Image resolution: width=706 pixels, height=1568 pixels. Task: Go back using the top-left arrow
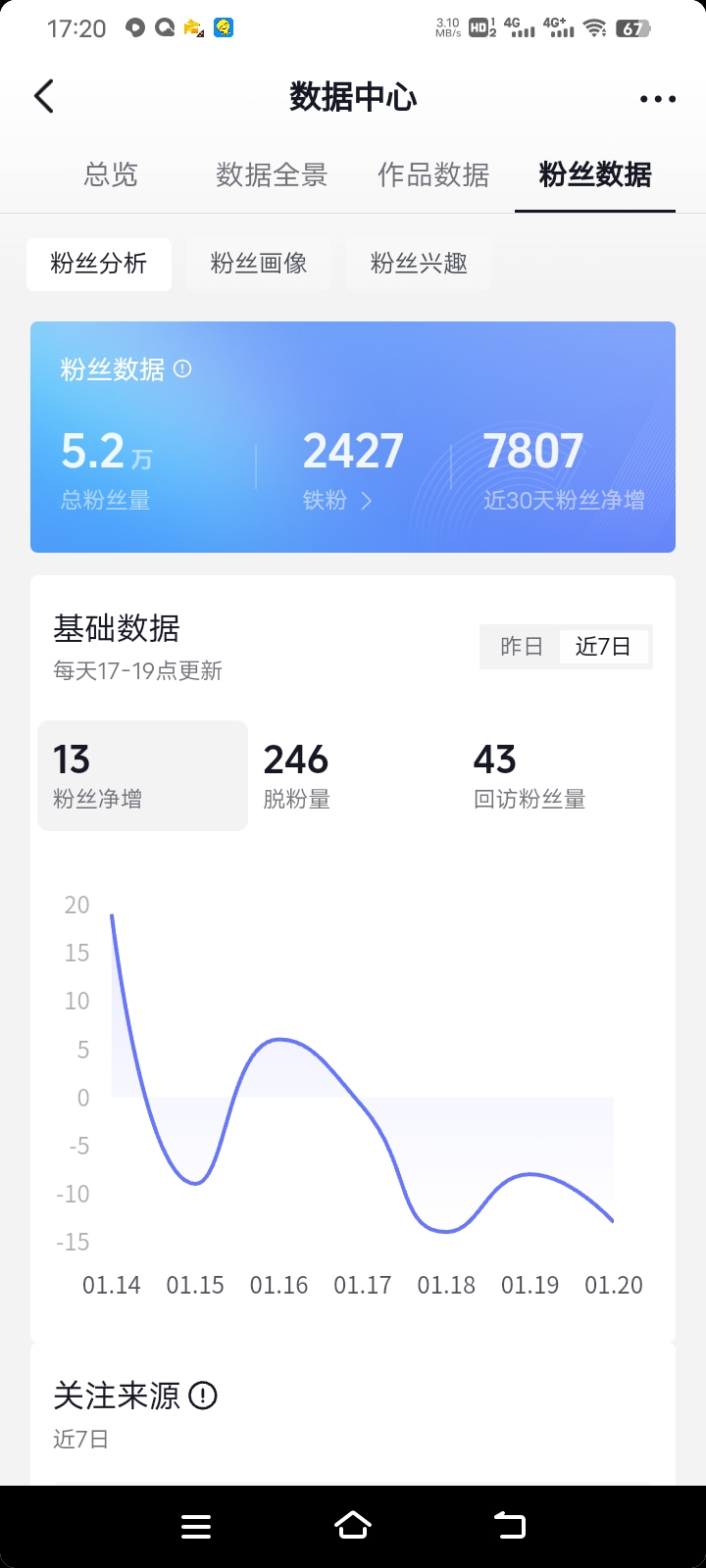click(44, 97)
